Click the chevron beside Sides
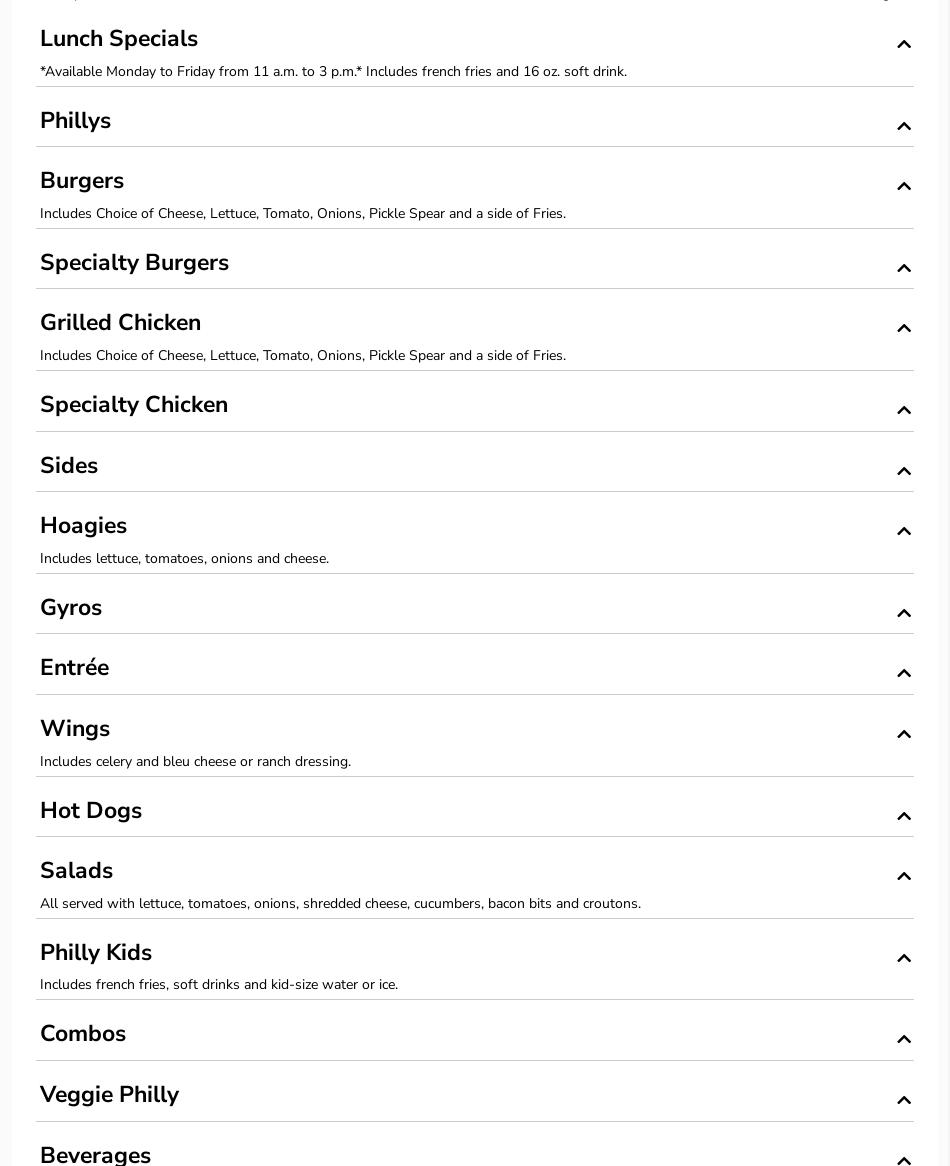The height and width of the screenshot is (1166, 950). pyautogui.click(x=904, y=471)
